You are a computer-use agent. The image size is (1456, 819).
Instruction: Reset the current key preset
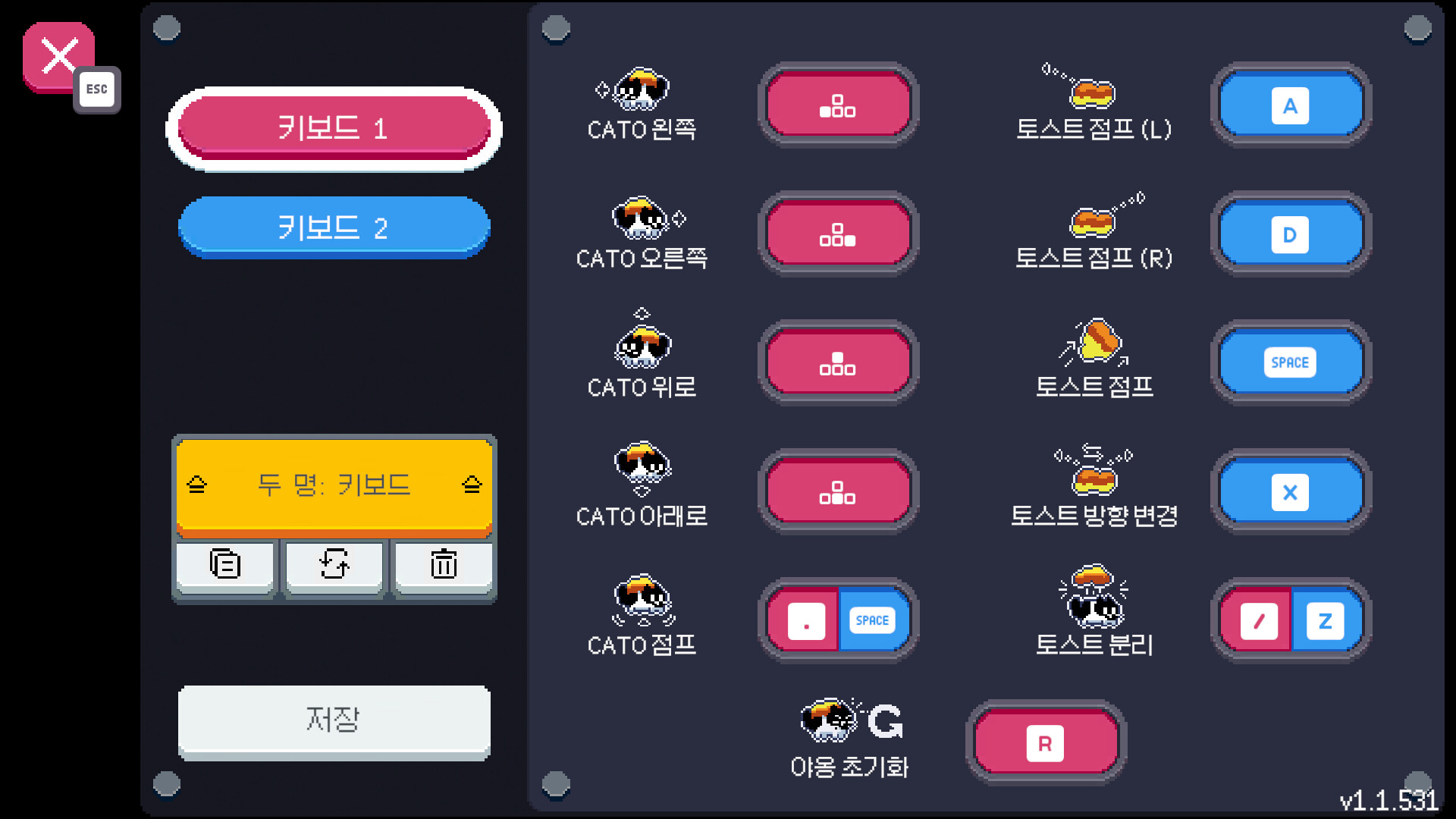pos(334,565)
